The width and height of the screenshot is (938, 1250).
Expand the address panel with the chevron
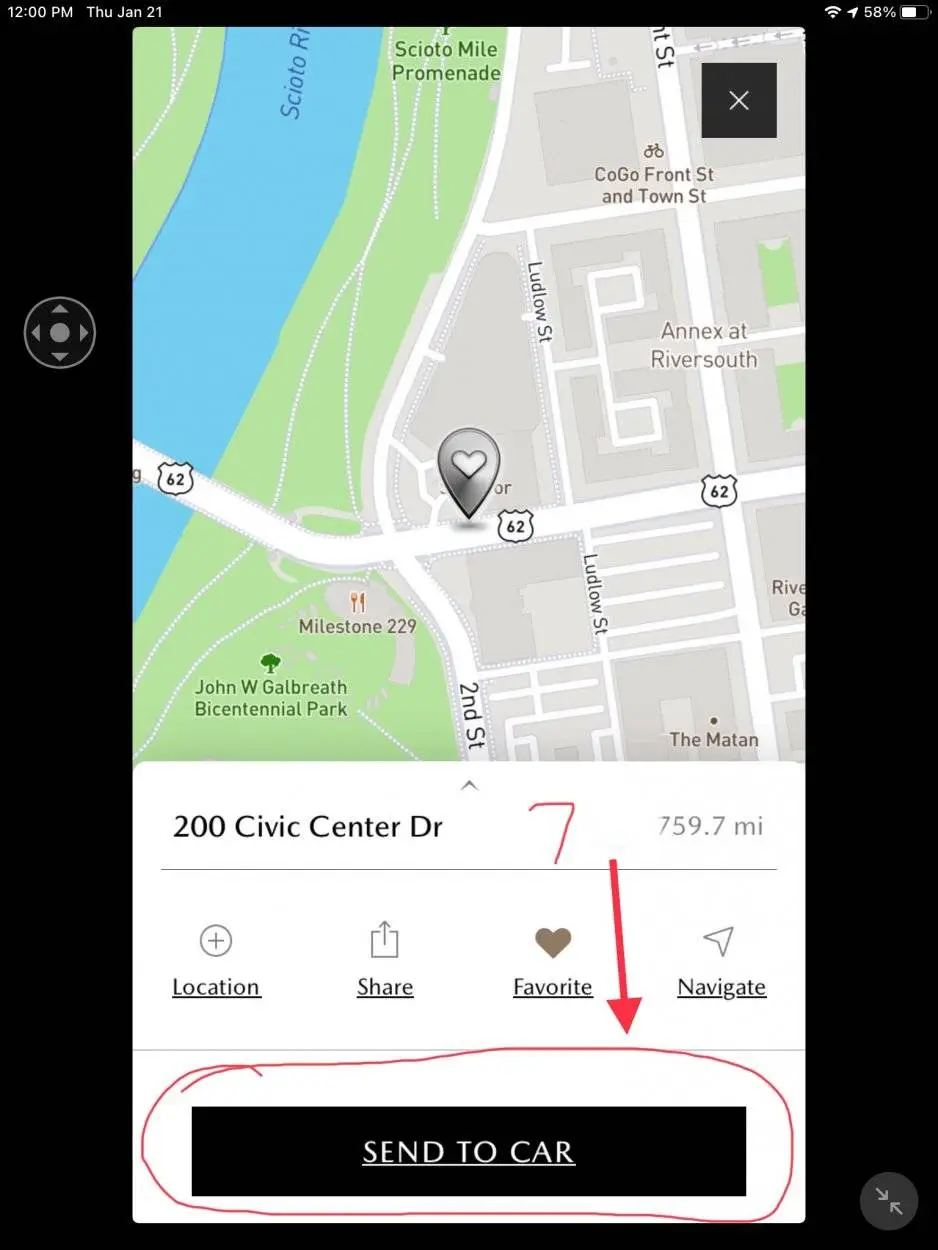469,786
